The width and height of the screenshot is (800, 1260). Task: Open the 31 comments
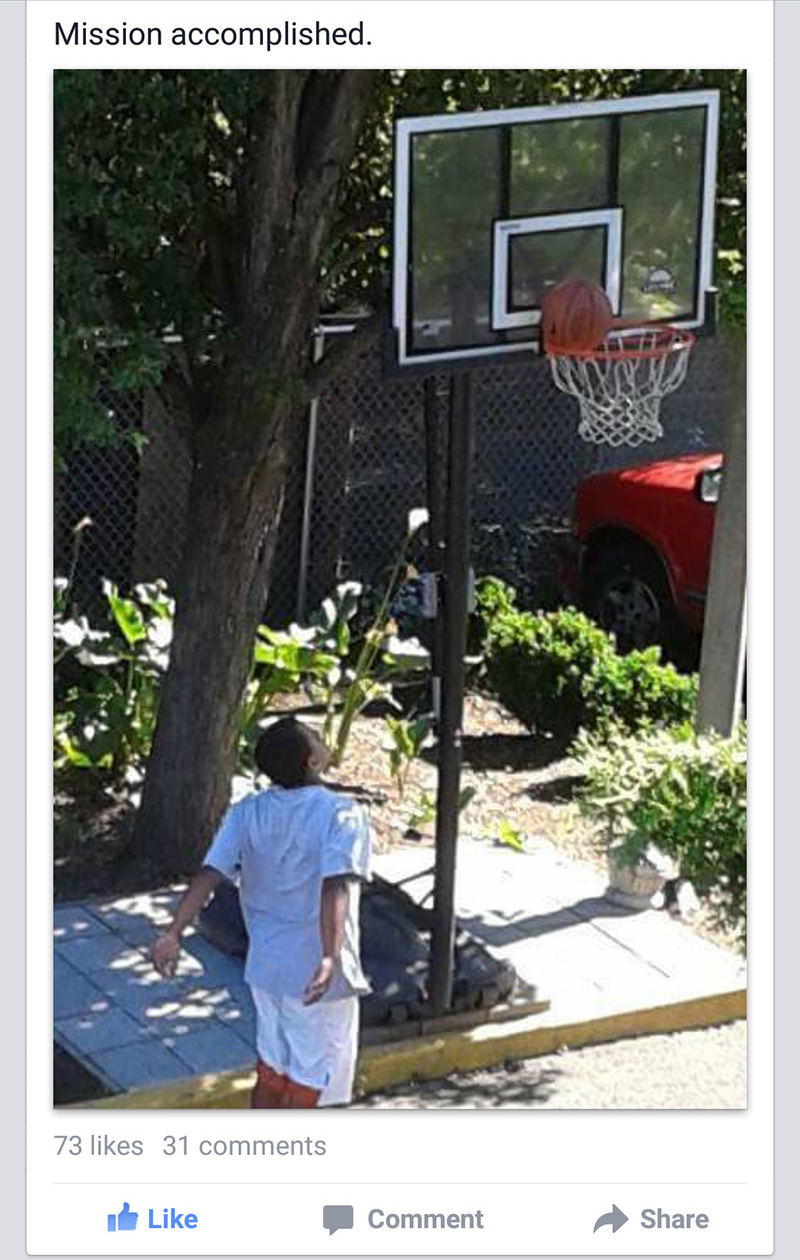(x=244, y=1146)
